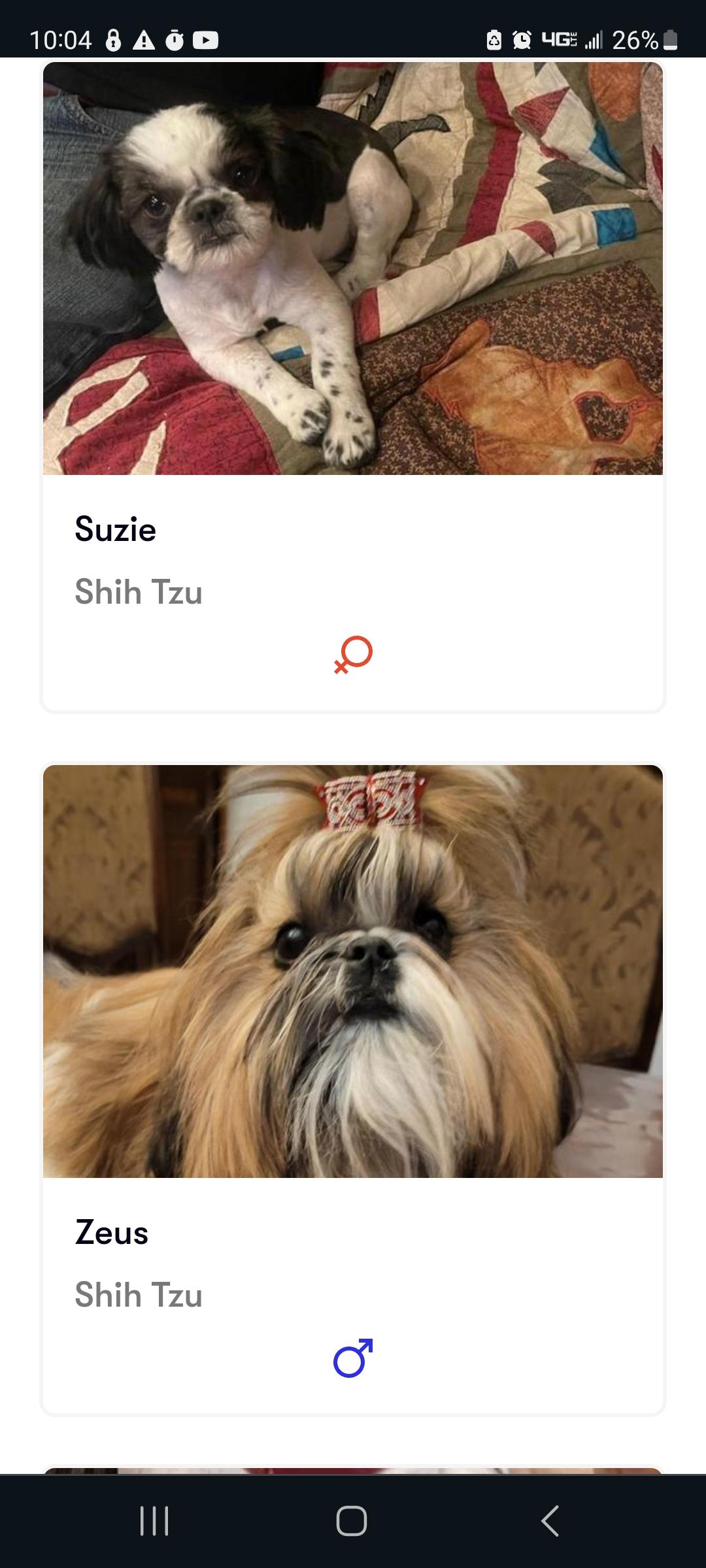Go to the phone's home screen

[x=352, y=1520]
